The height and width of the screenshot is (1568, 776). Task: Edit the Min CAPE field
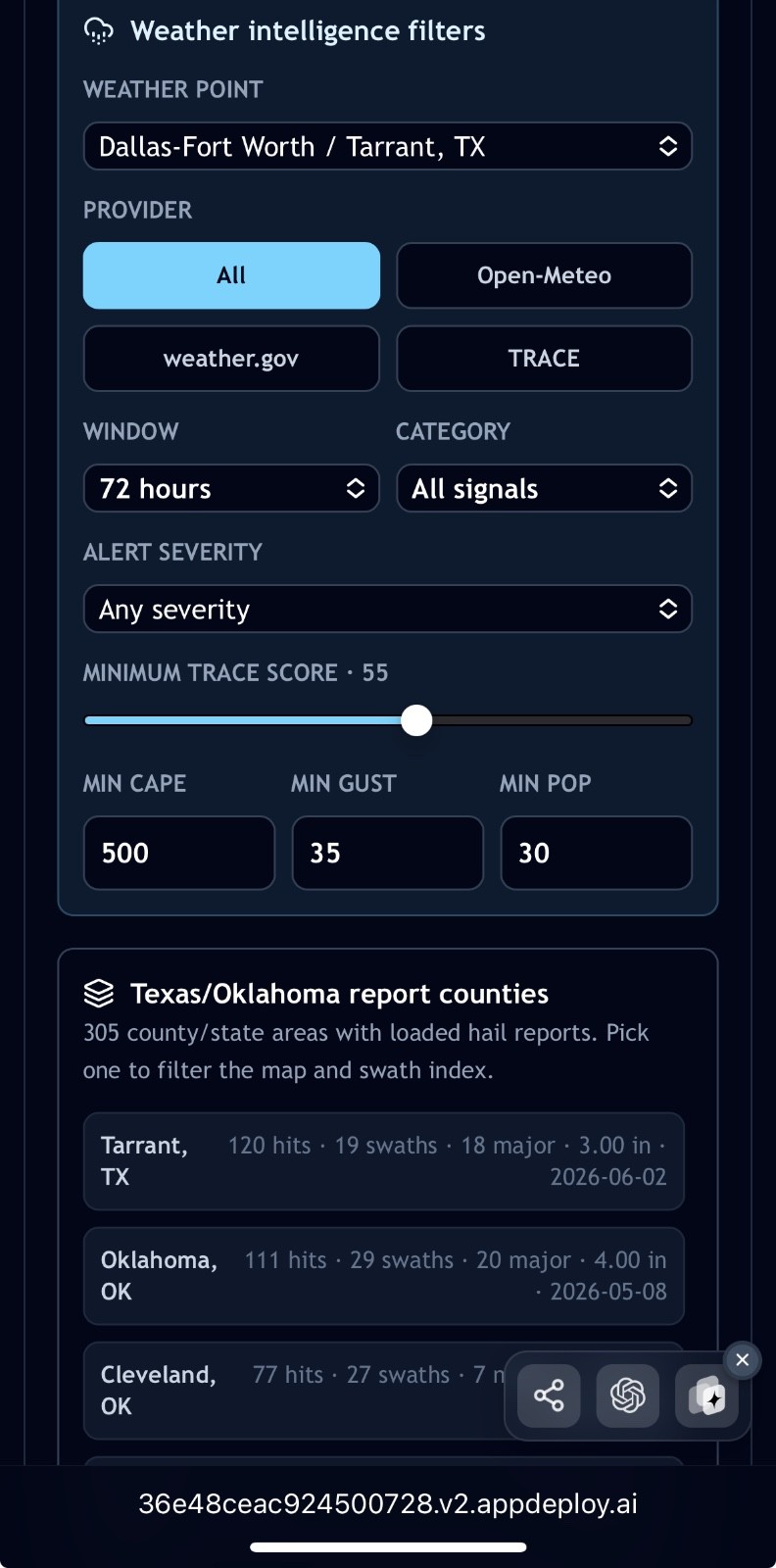point(179,853)
